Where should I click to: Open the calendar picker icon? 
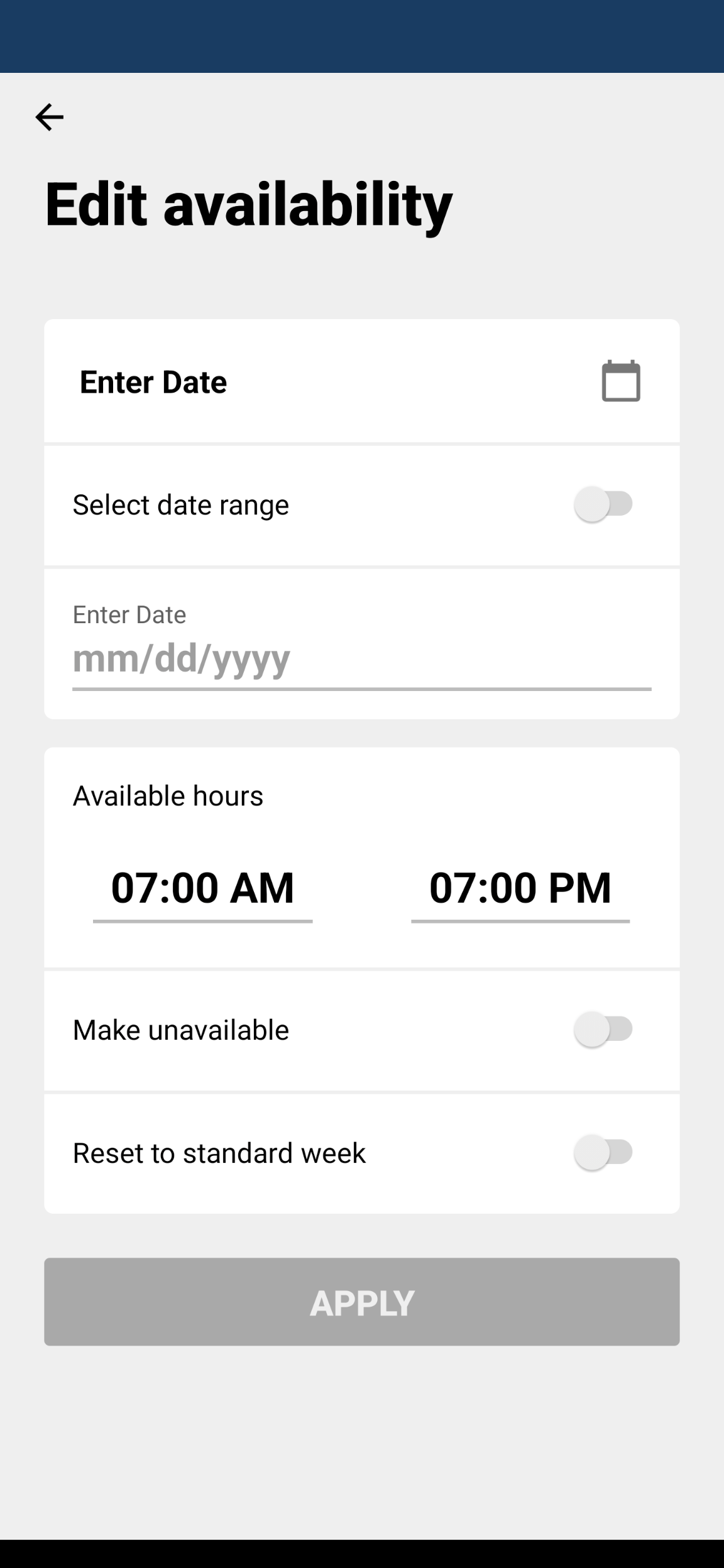point(621,381)
